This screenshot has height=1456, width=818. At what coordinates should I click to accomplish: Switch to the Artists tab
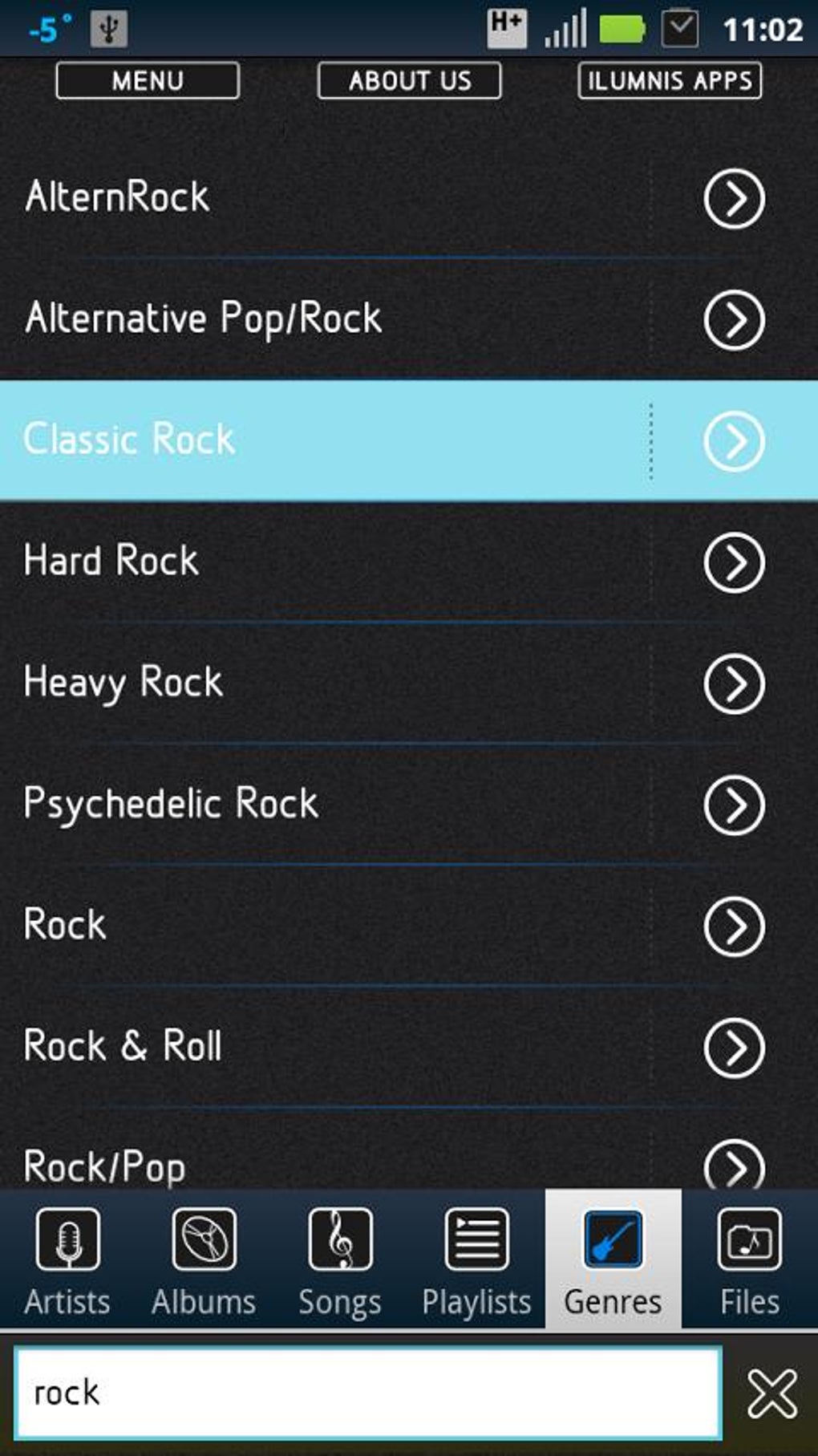[68, 1259]
